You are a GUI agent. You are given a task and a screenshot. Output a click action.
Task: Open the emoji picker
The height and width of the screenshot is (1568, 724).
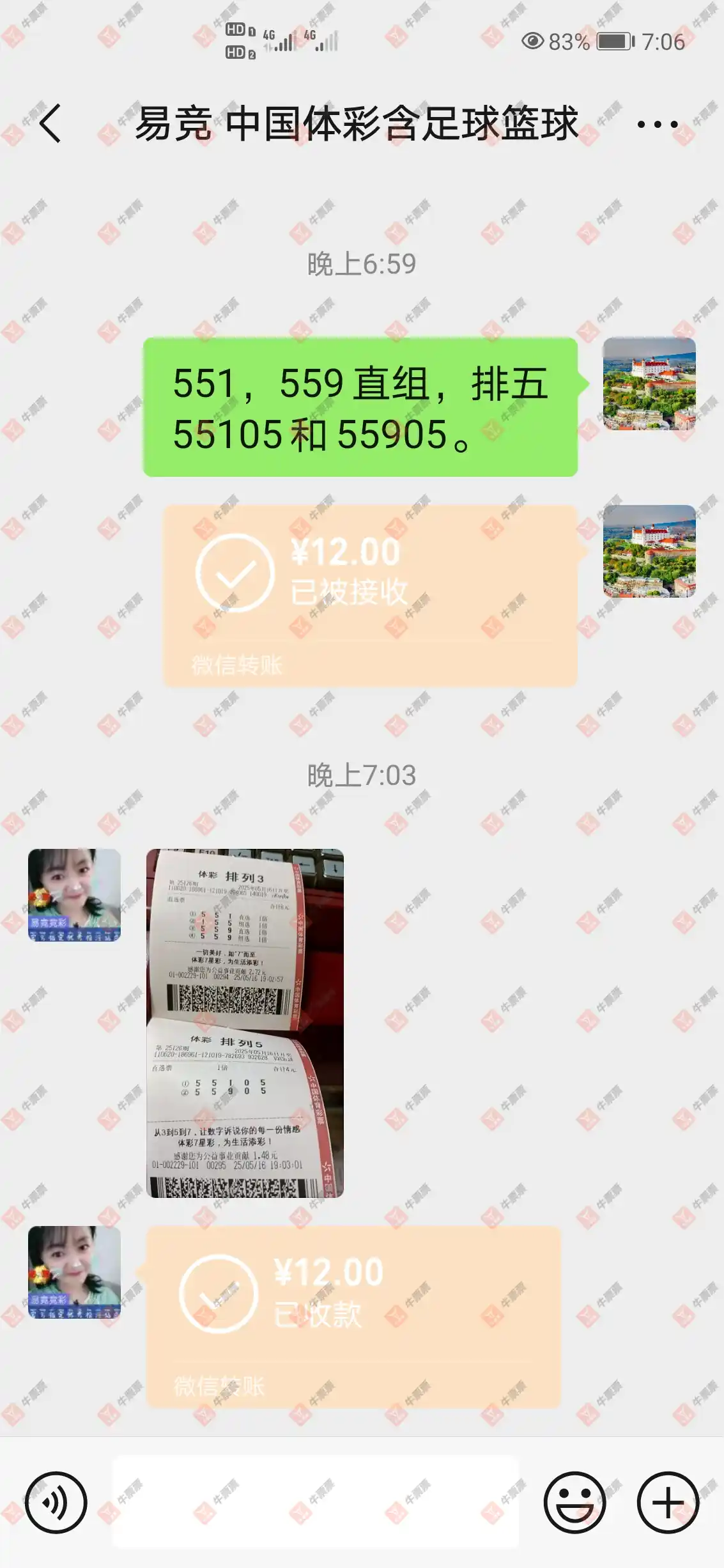tap(574, 1502)
